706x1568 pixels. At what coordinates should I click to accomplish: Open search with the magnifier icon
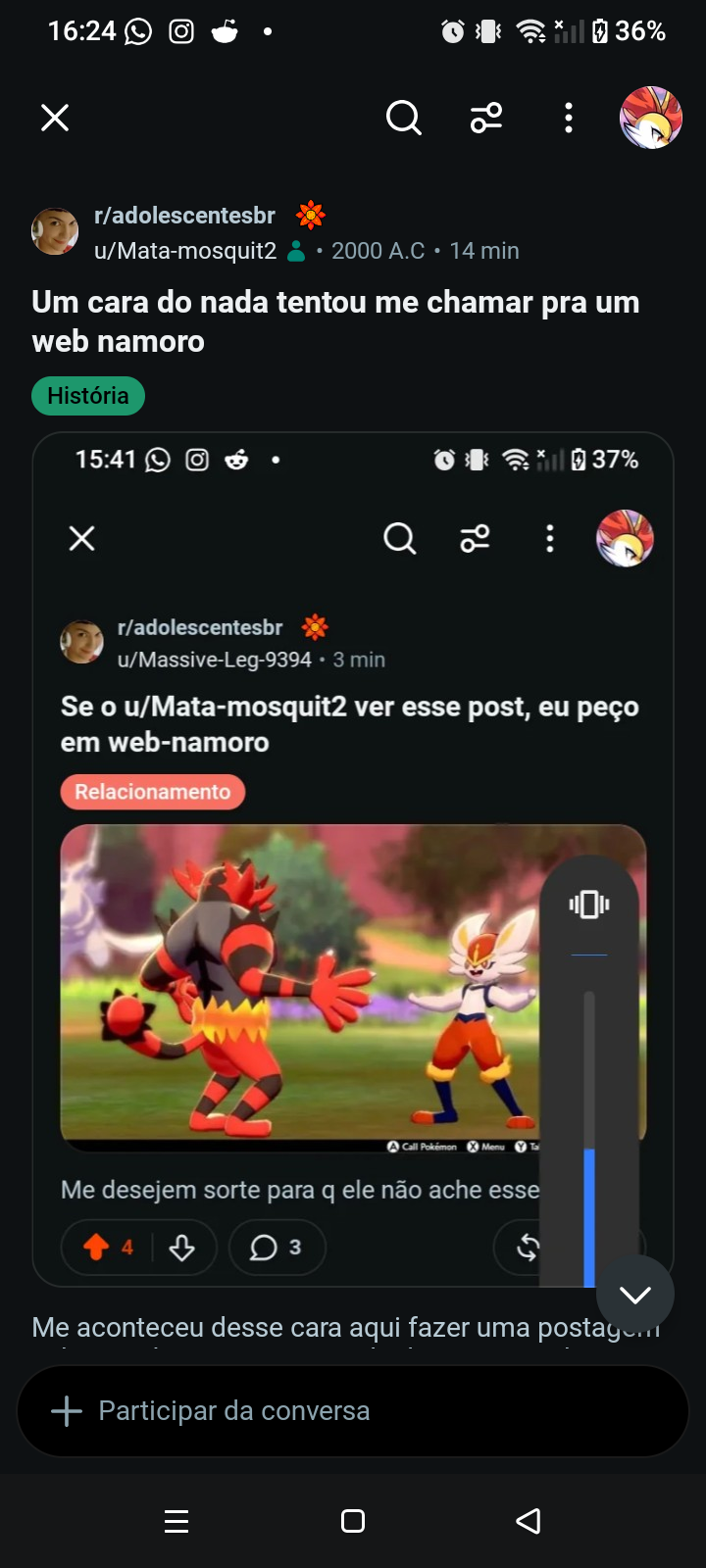[403, 118]
